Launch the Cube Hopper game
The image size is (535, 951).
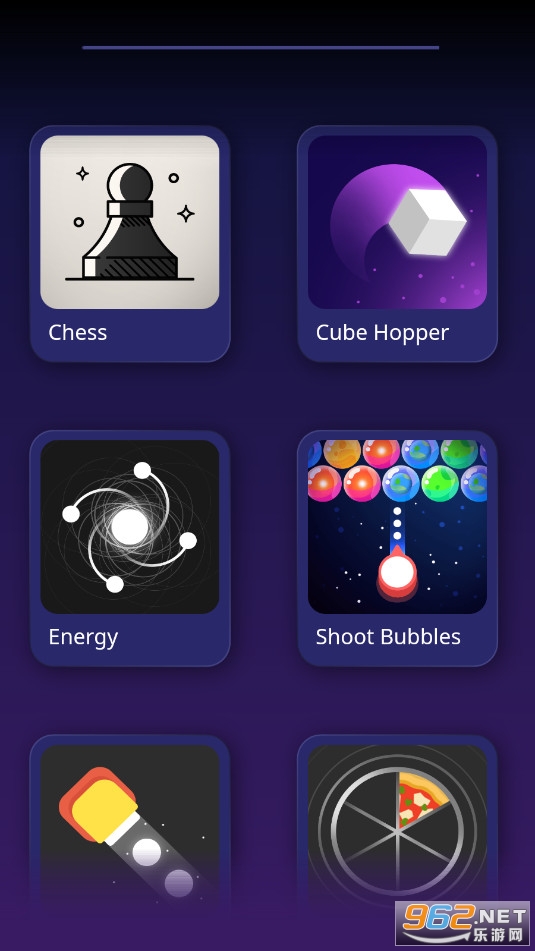pos(397,244)
